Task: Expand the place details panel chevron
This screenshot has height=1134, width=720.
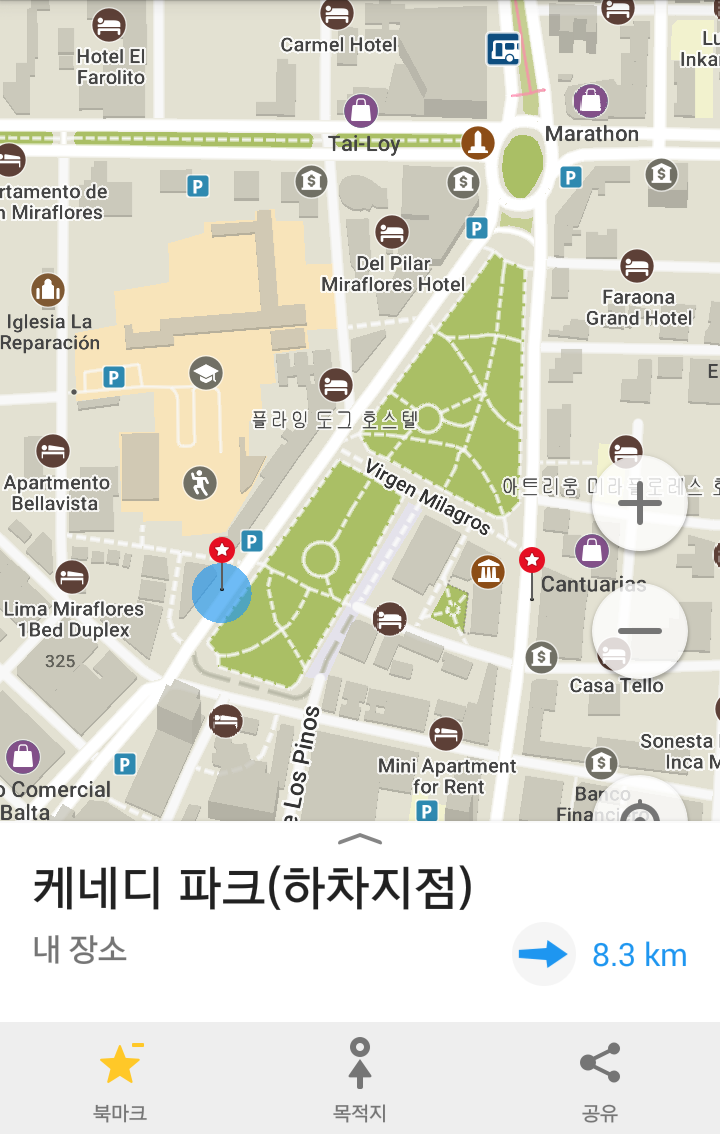Action: pyautogui.click(x=360, y=838)
